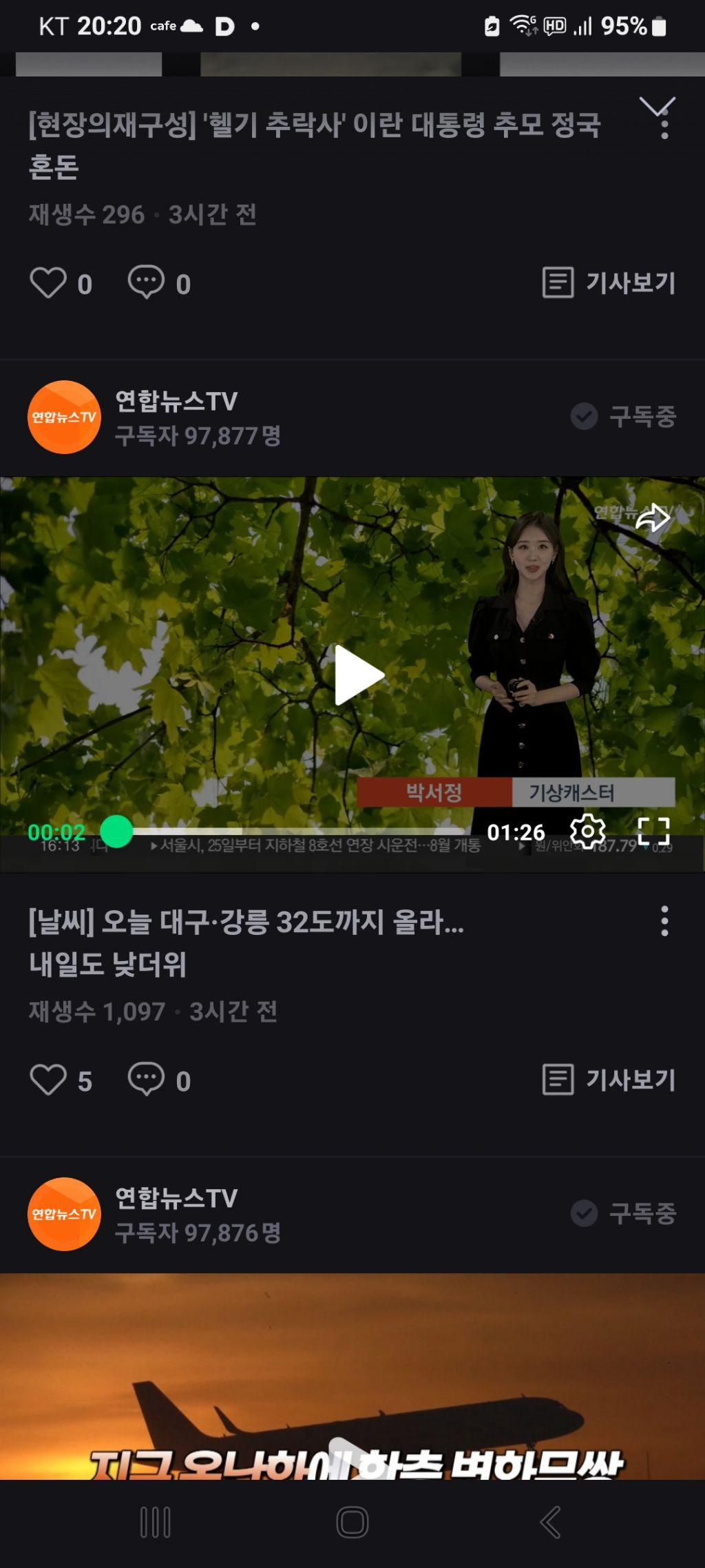Share the weather video via arrow icon
This screenshot has width=705, height=1568.
click(653, 518)
